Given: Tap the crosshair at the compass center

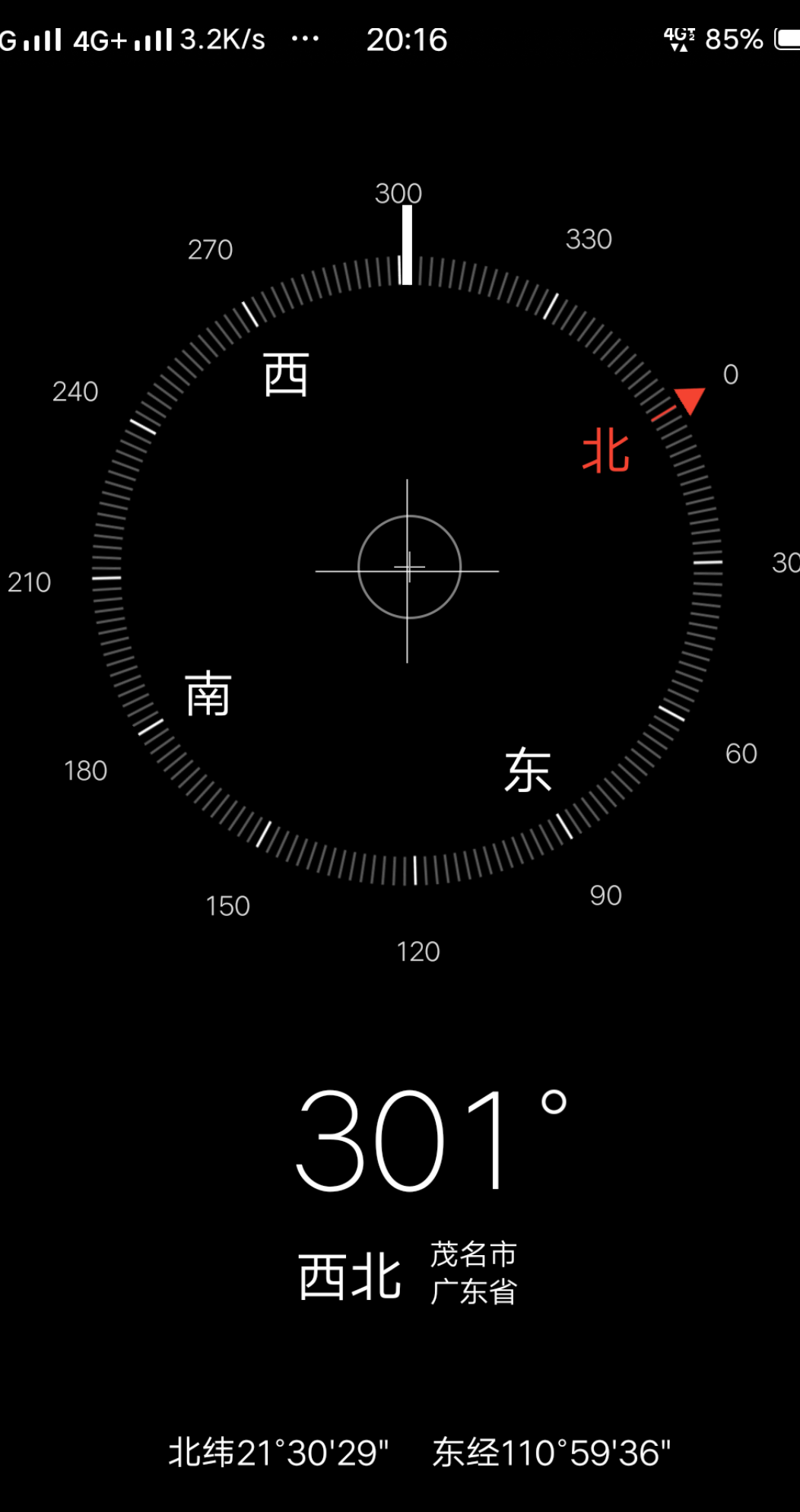Looking at the screenshot, I should [x=409, y=569].
